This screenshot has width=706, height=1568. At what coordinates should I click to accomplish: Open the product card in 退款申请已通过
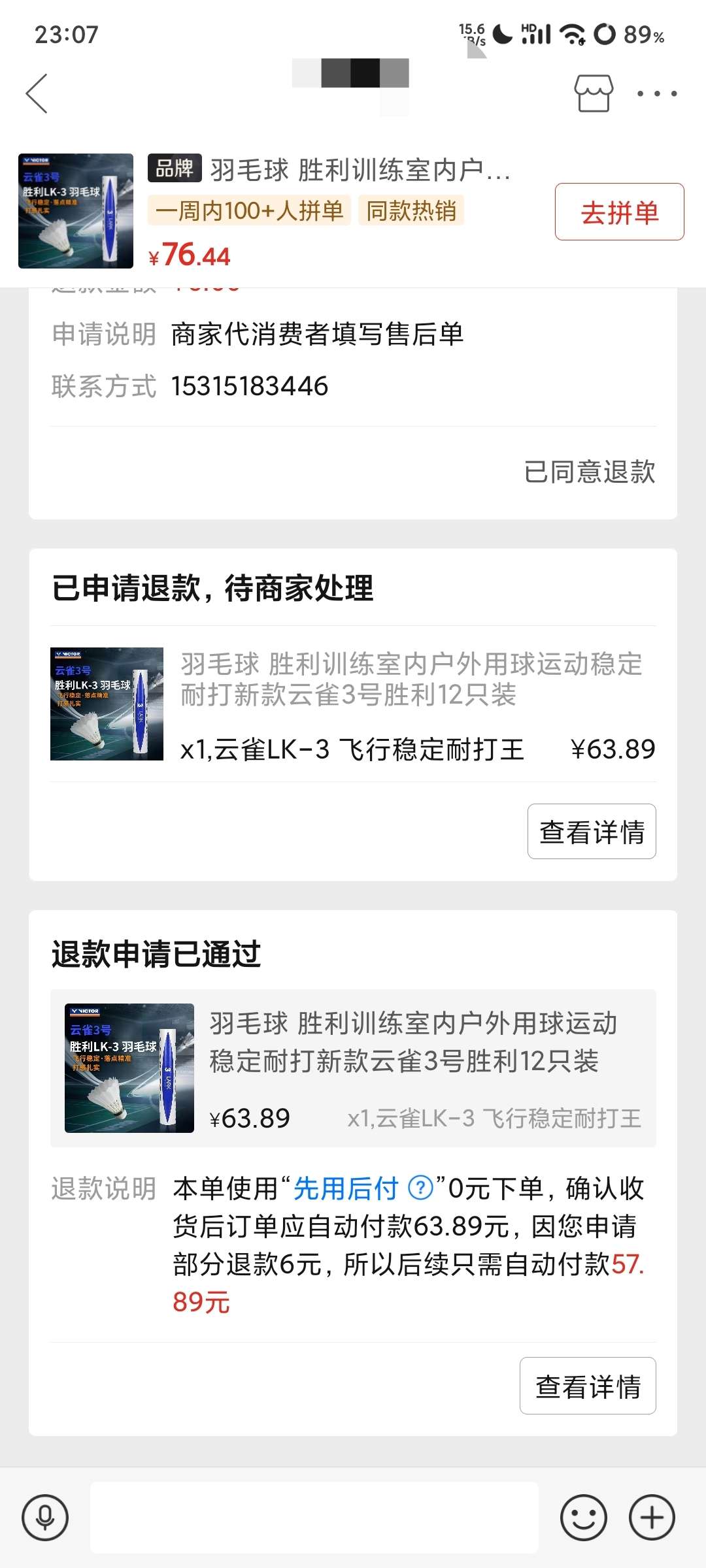tap(353, 1068)
